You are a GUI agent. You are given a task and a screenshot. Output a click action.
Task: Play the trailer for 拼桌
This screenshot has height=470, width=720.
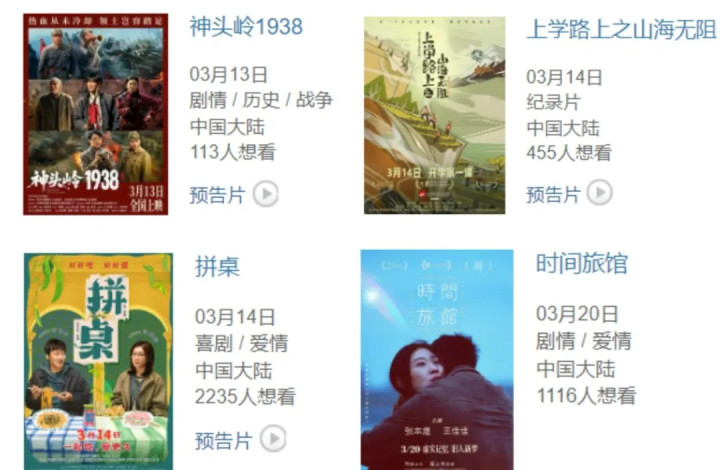[x=241, y=439]
